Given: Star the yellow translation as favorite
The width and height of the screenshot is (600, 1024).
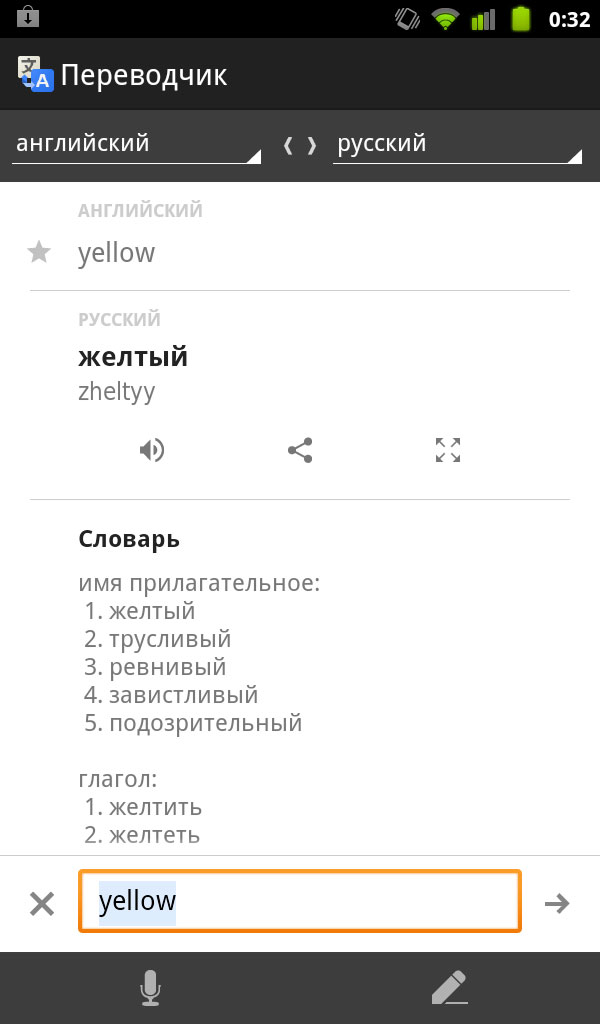Looking at the screenshot, I should point(39,252).
